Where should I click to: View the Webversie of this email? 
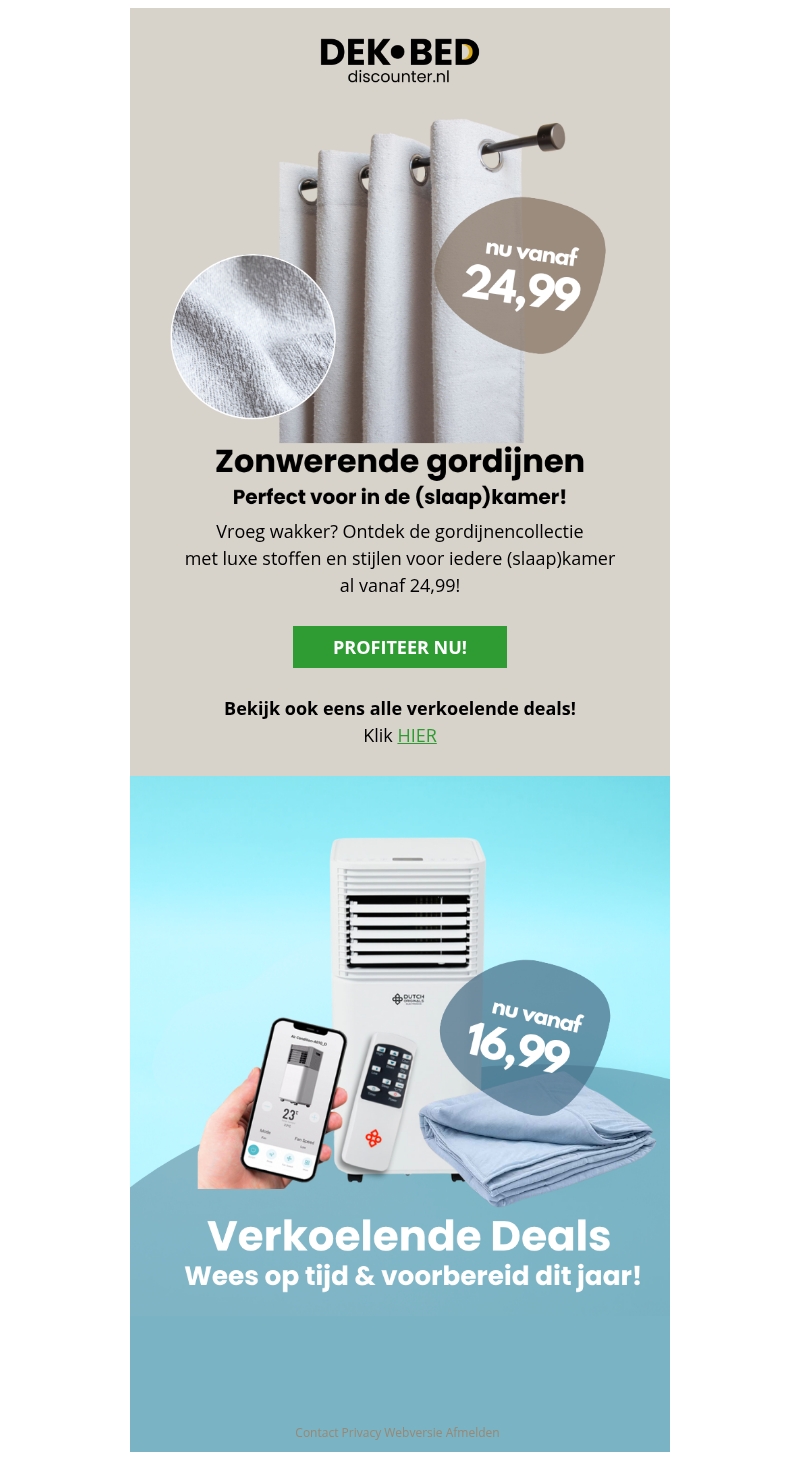click(x=412, y=1432)
